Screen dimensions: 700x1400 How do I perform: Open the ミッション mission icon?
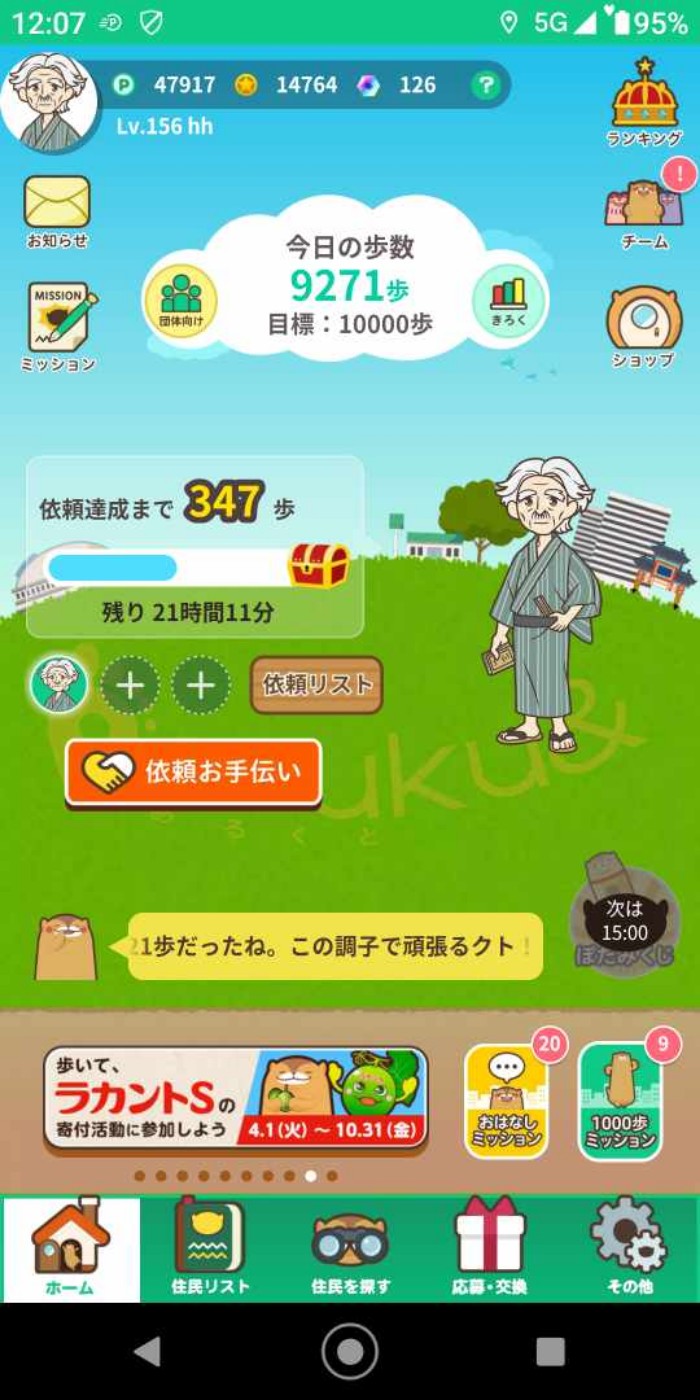pos(58,325)
